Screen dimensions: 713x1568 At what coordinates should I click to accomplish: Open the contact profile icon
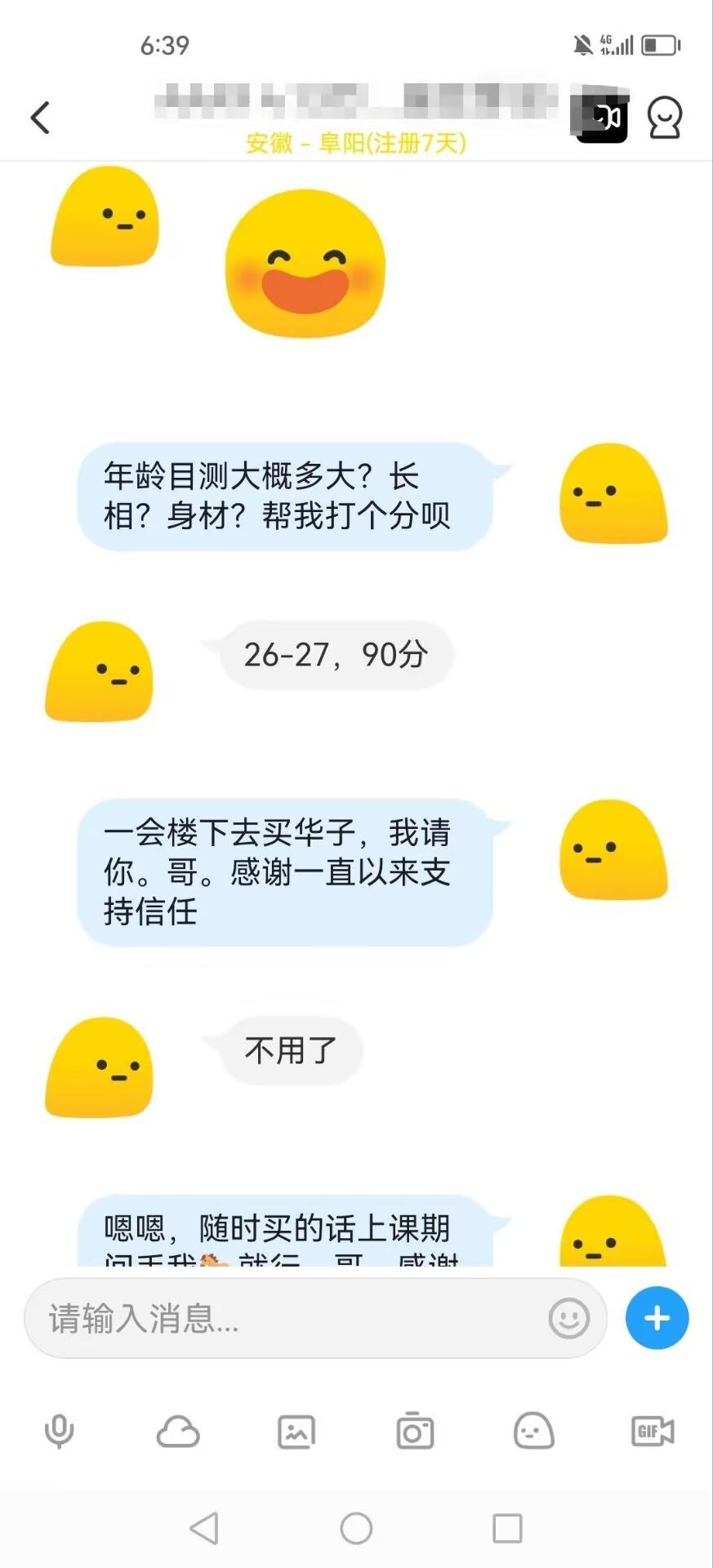pos(664,118)
